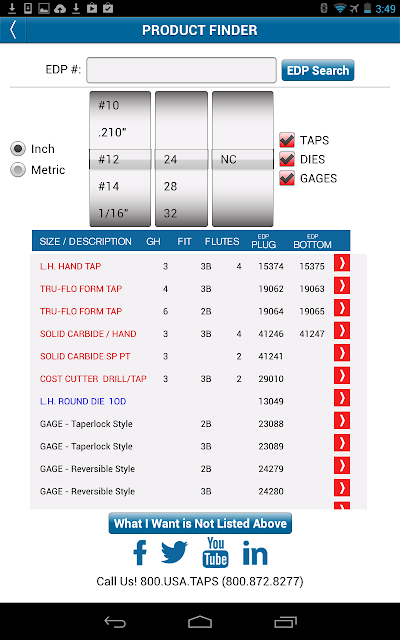Open details arrow for L.H. HAND TAP
Viewport: 400px width, 640px height.
point(342,263)
